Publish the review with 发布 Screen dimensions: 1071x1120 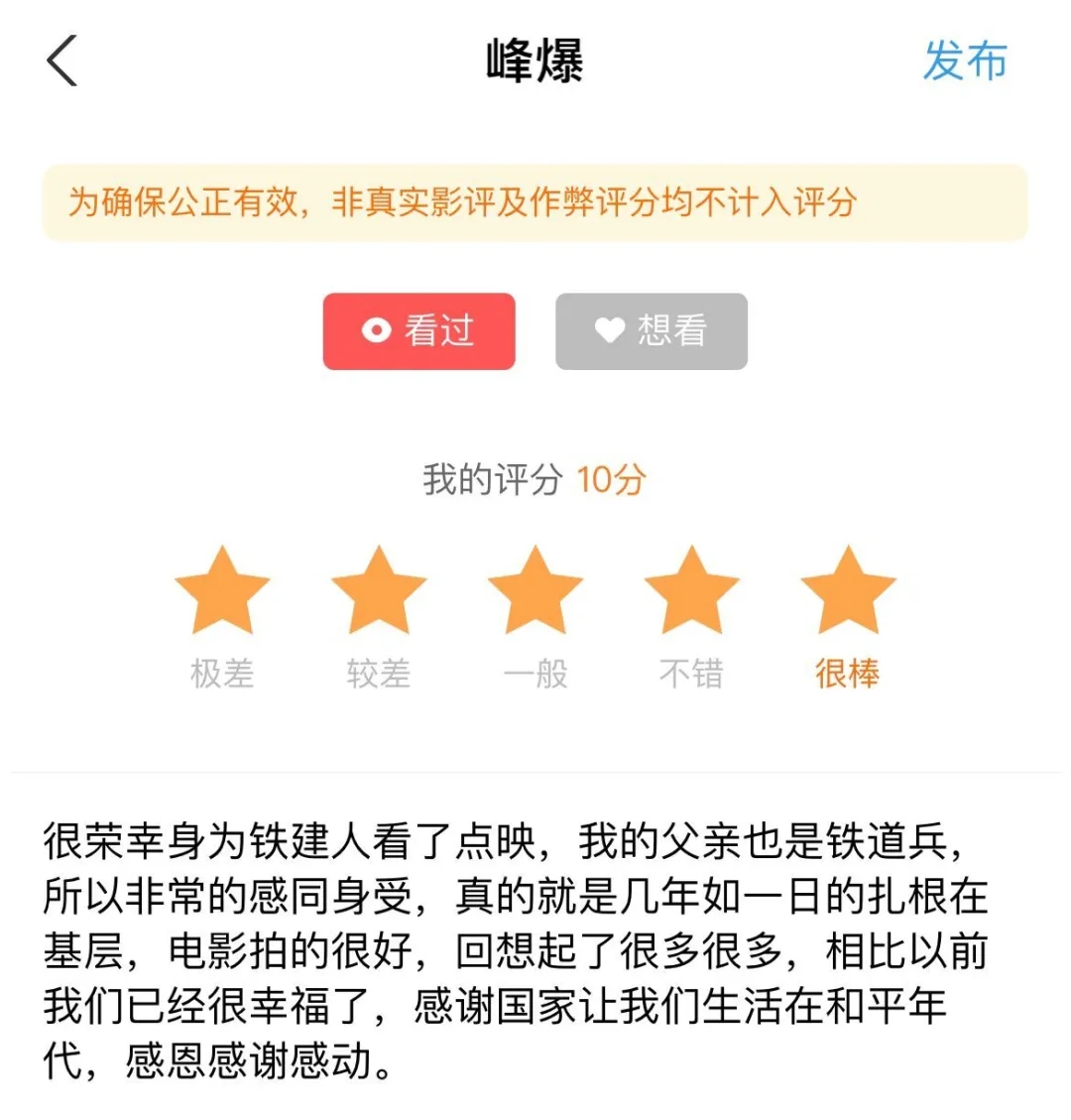click(x=964, y=61)
